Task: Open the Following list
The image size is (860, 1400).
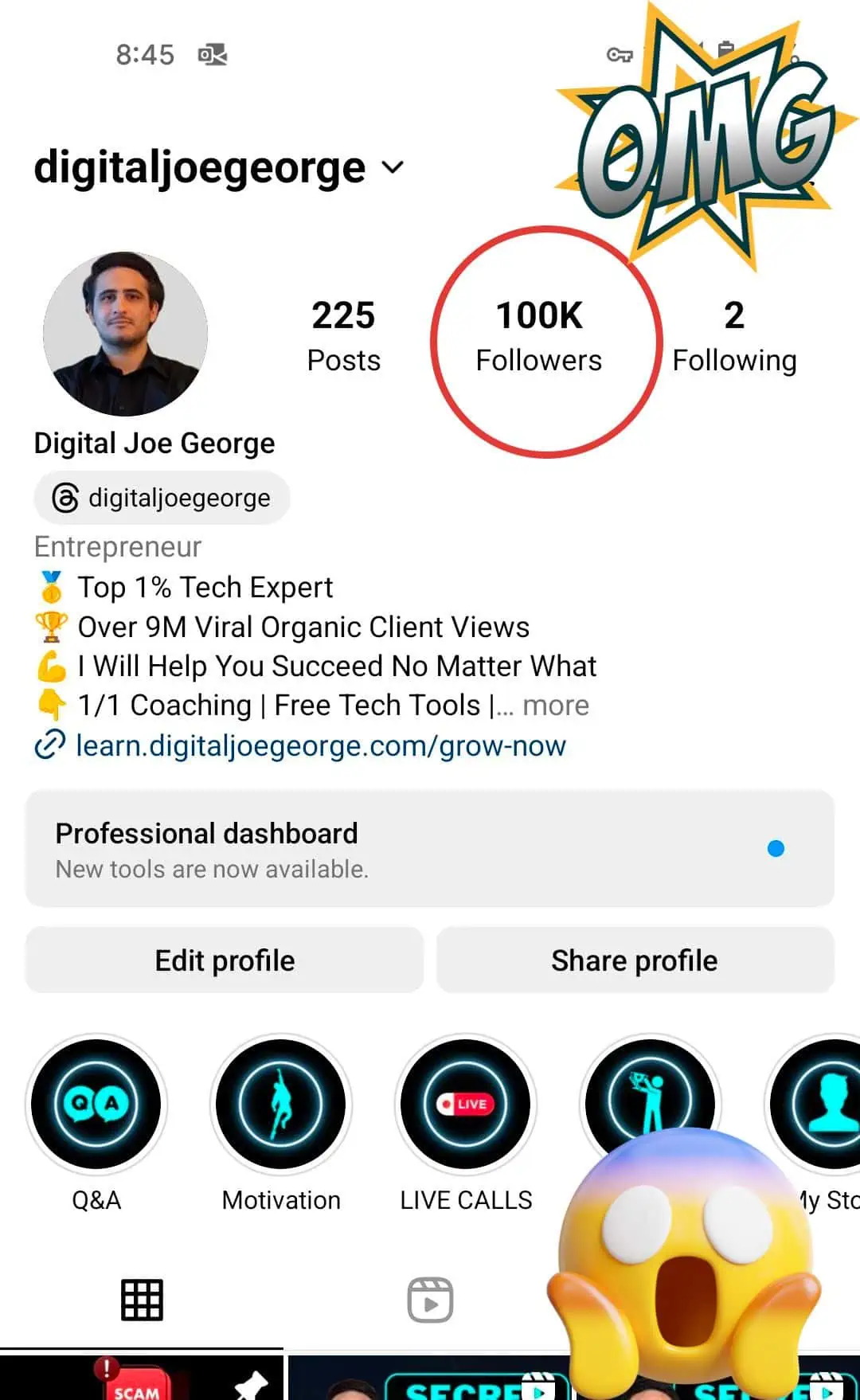Action: [733, 336]
